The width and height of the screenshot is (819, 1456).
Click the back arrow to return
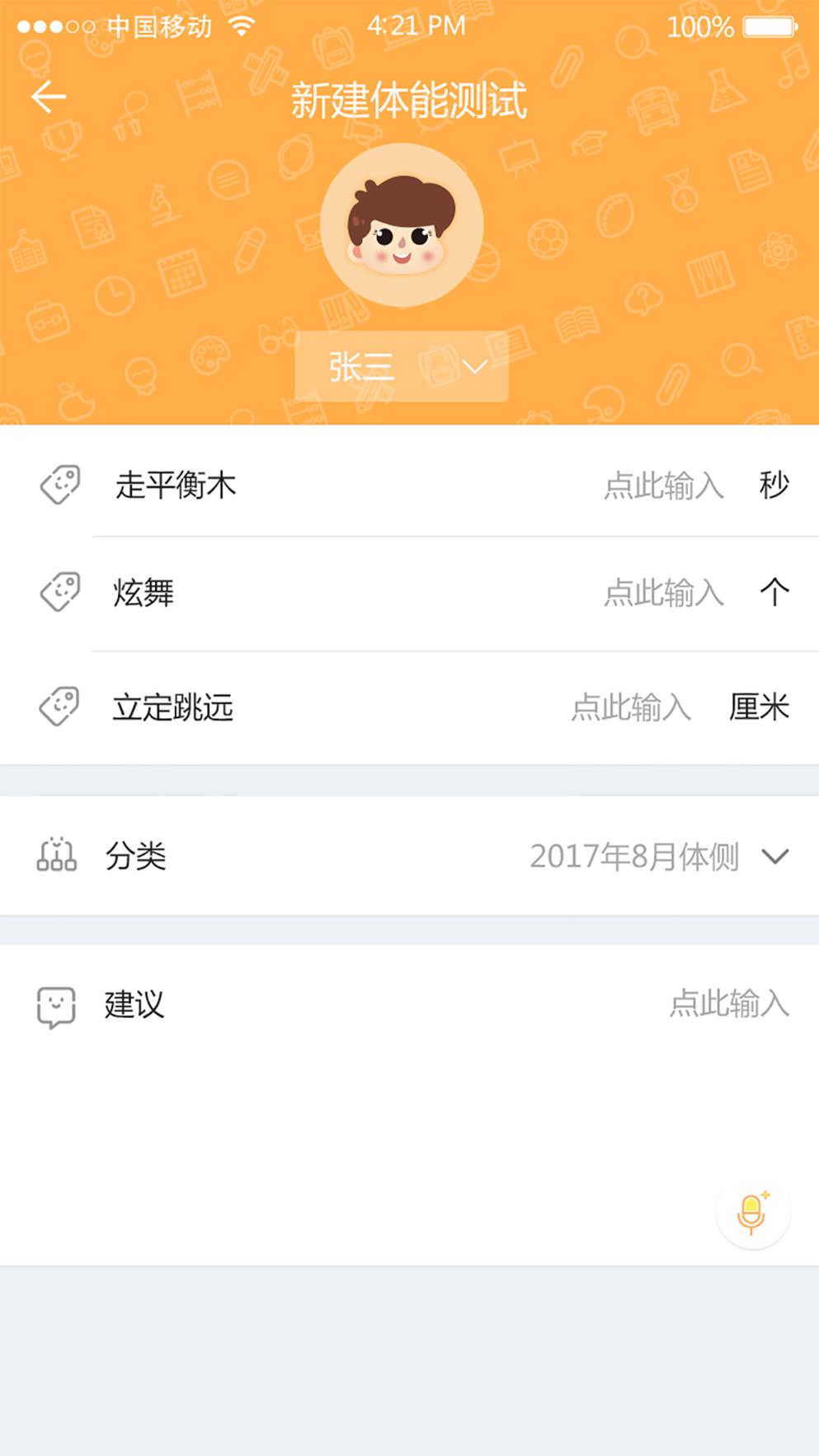point(47,96)
